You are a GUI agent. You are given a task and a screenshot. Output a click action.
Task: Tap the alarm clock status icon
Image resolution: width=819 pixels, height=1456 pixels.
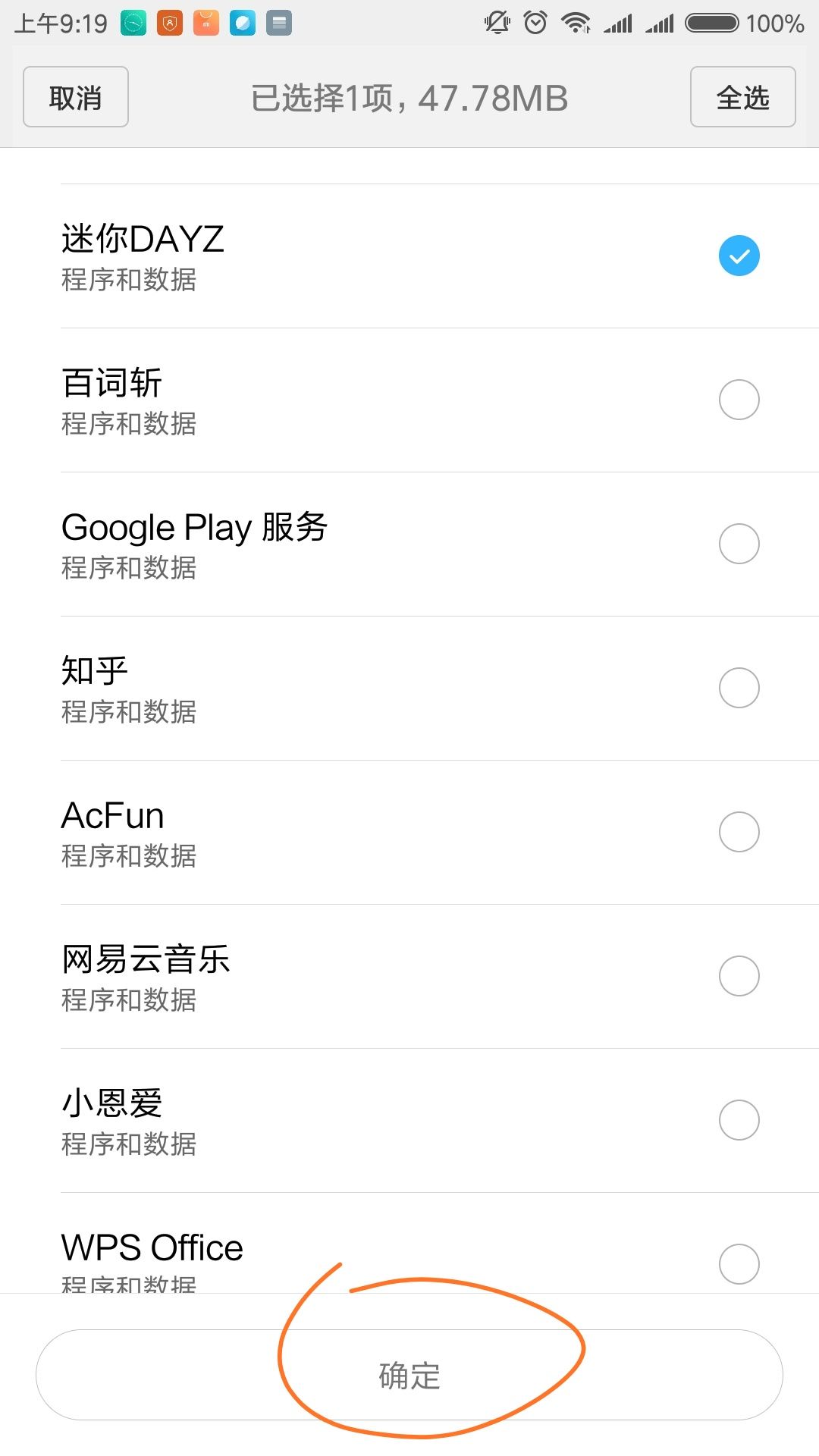click(536, 23)
